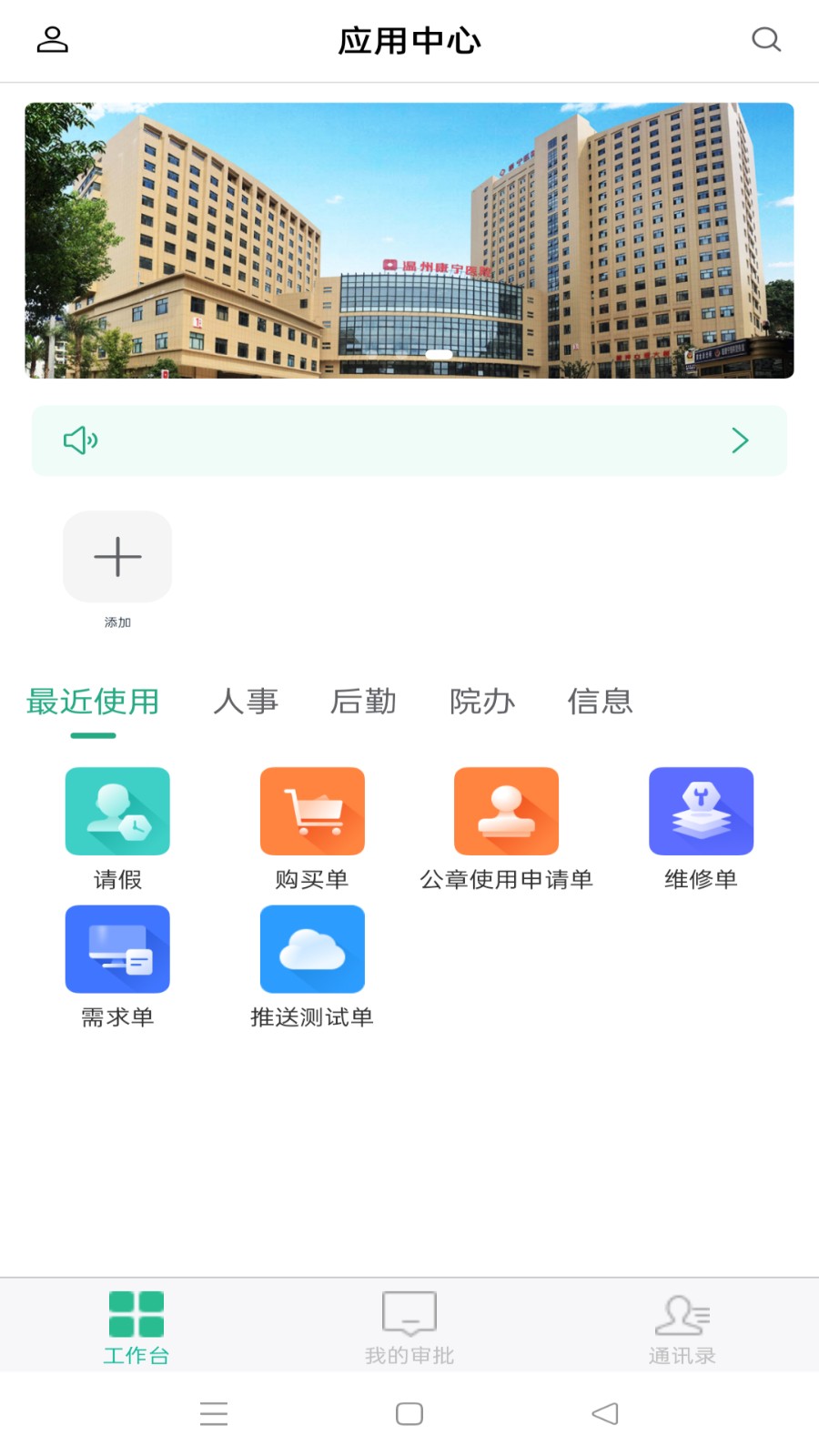Select the 信息 tab
The image size is (819, 1456).
pyautogui.click(x=600, y=702)
